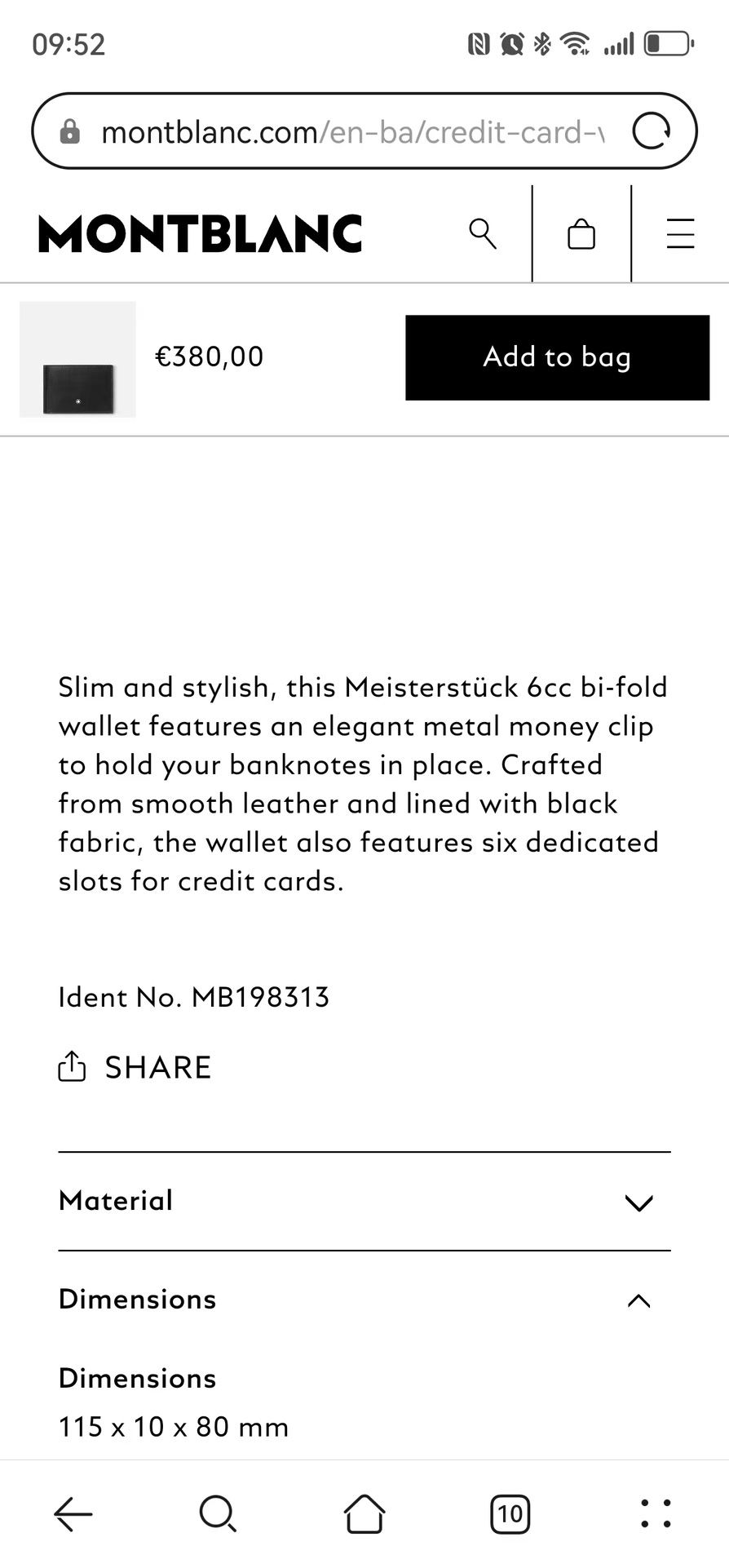Open the shopping bag
The height and width of the screenshot is (1568, 729).
[x=581, y=234]
